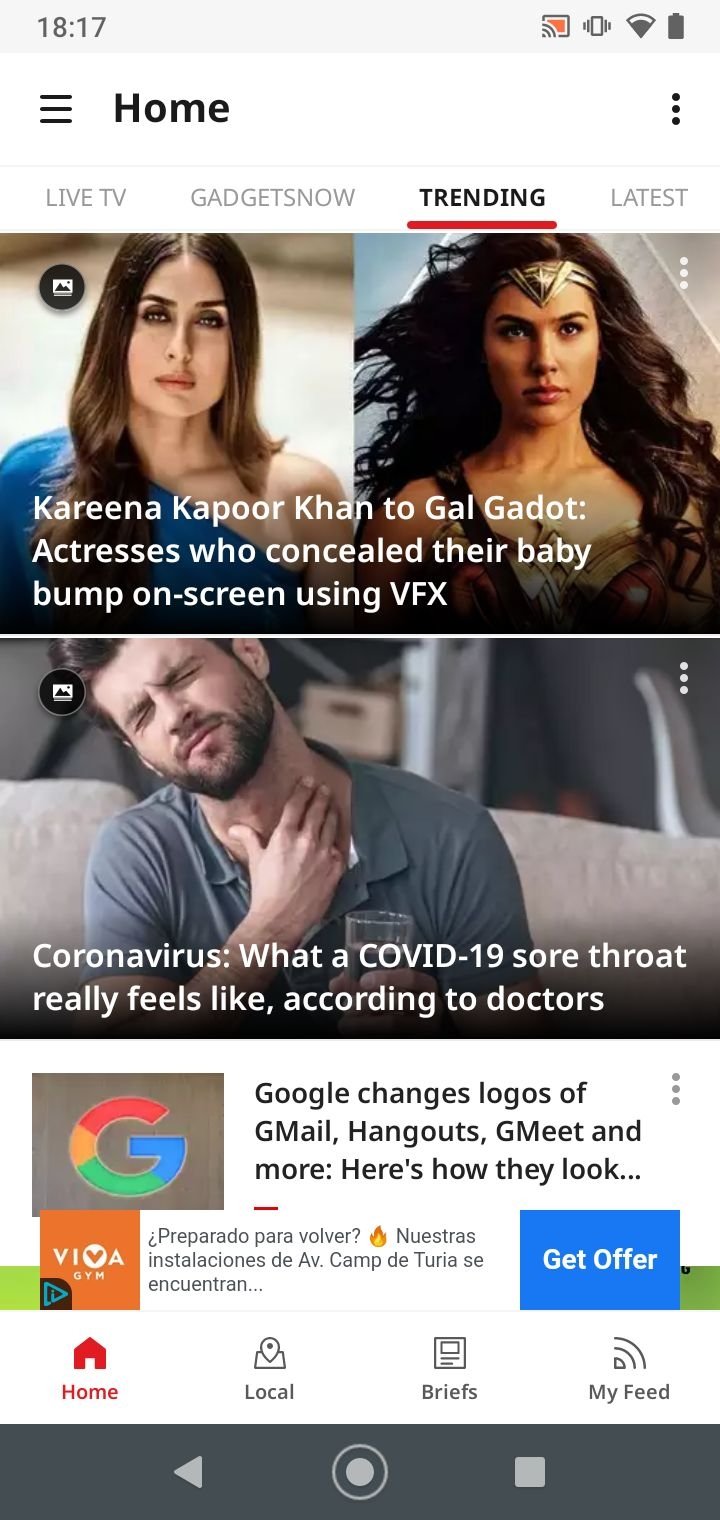720x1520 pixels.
Task: Go to the Home bottom tab
Action: pyautogui.click(x=90, y=1368)
